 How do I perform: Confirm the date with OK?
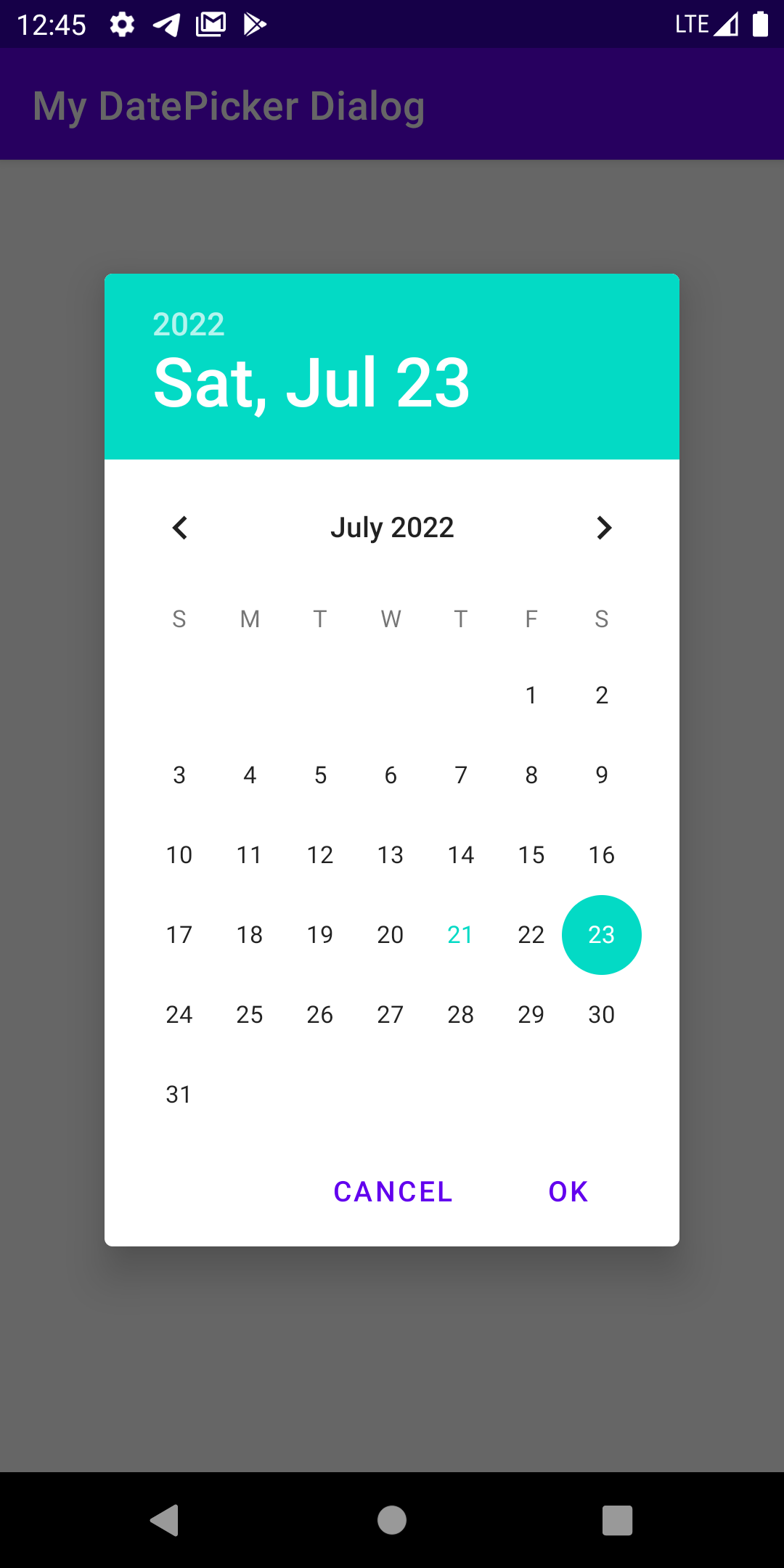pos(568,1192)
